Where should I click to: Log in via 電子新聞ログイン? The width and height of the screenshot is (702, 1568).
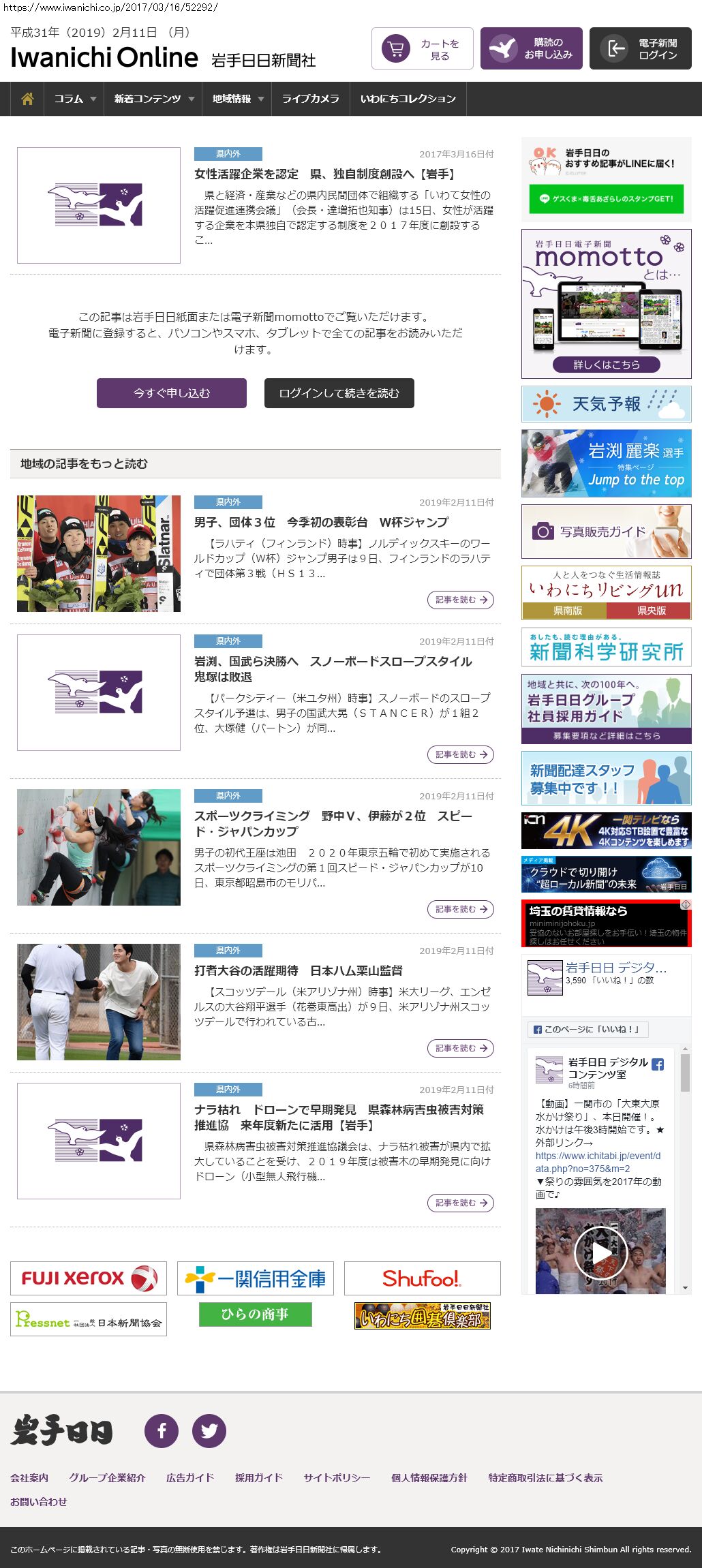click(x=641, y=49)
